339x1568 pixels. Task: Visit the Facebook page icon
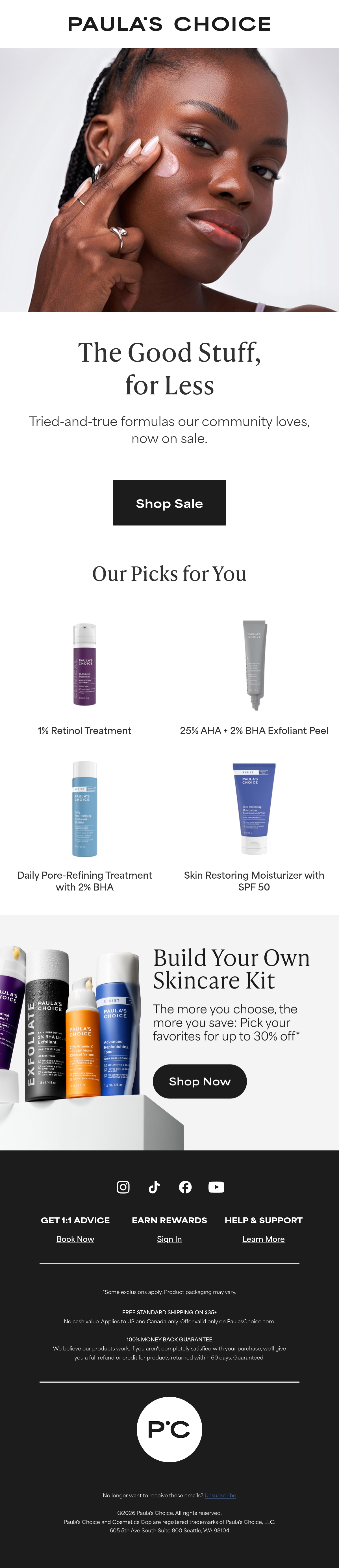click(x=185, y=1187)
